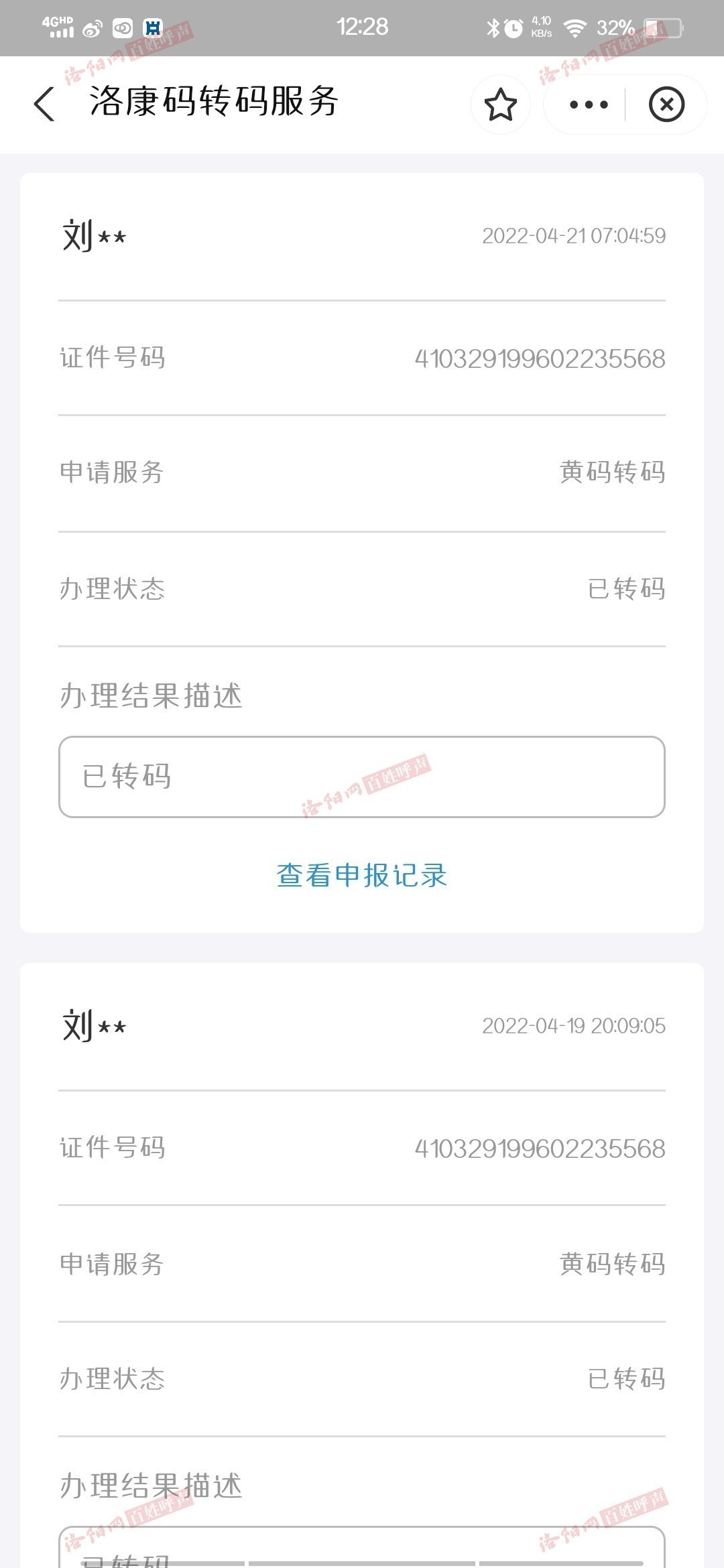Open 查看申报记录 link in first card

pos(362,875)
